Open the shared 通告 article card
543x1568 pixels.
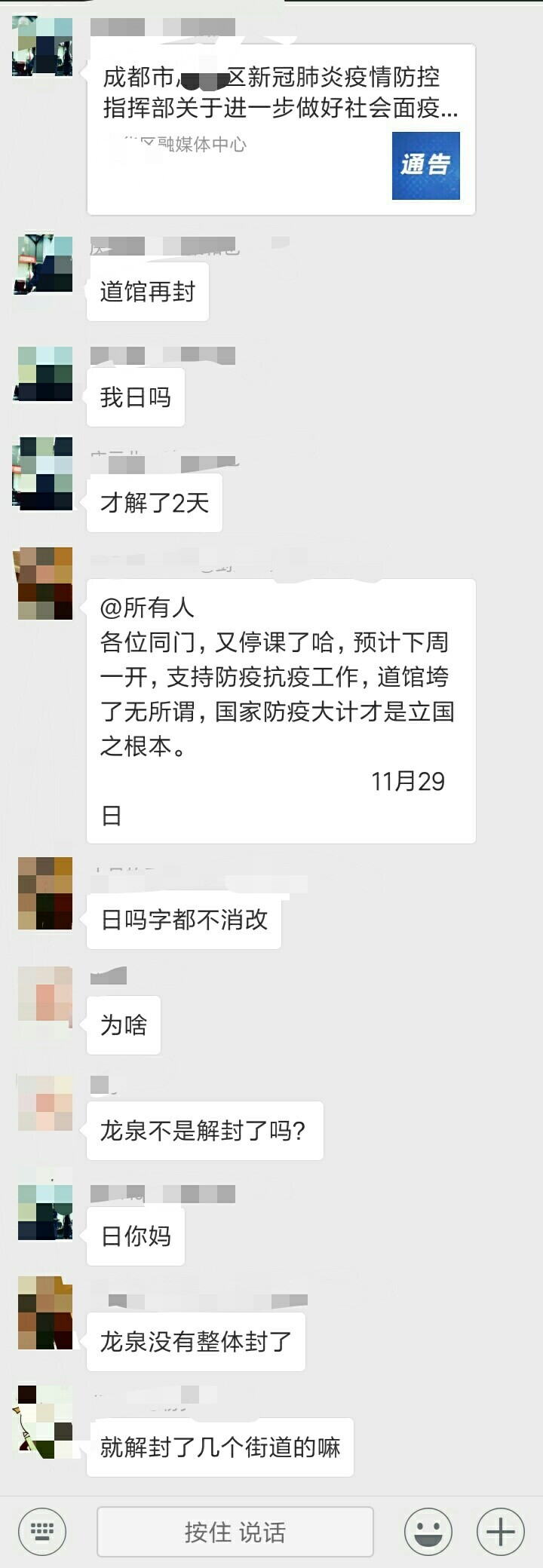[x=281, y=130]
